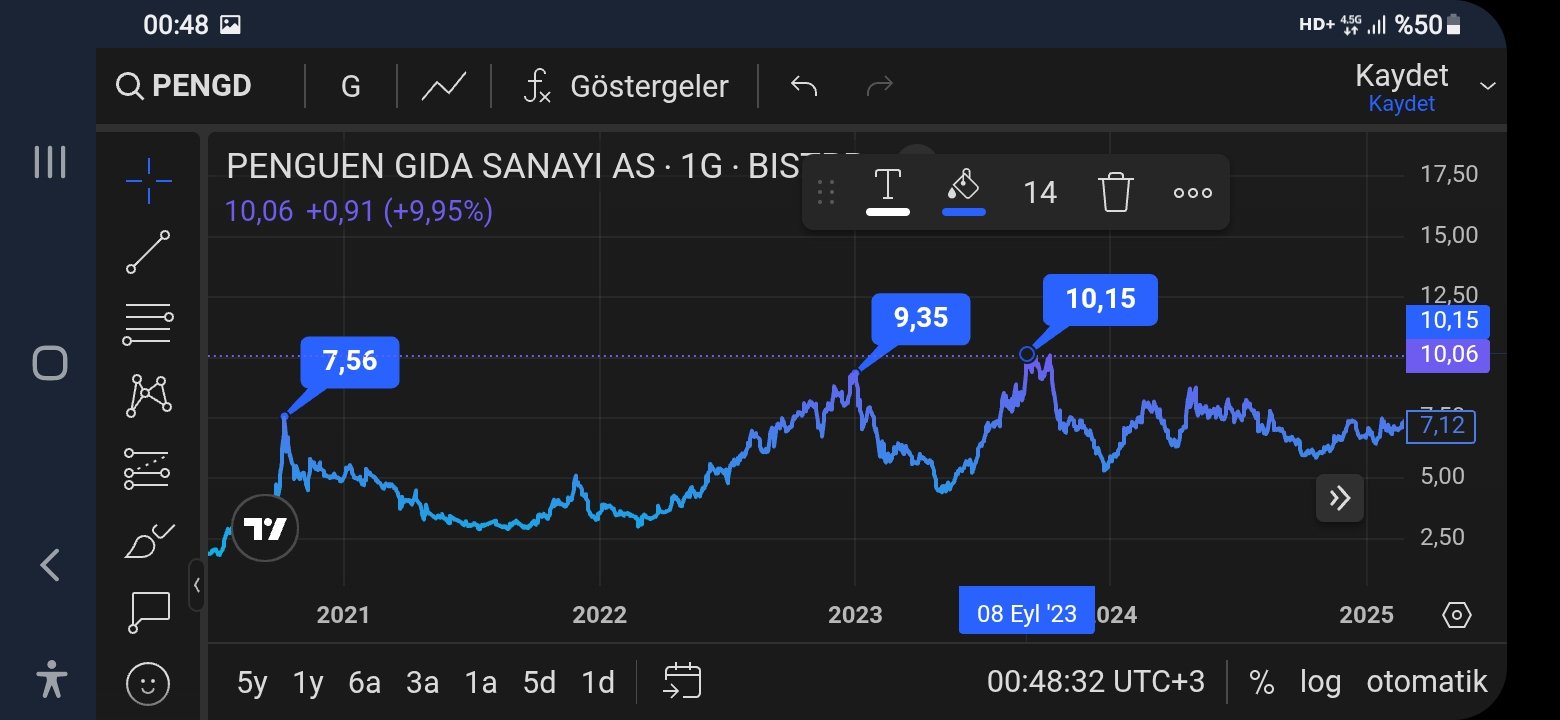This screenshot has height=720, width=1560.
Task: Undo the last chart action
Action: coord(804,86)
